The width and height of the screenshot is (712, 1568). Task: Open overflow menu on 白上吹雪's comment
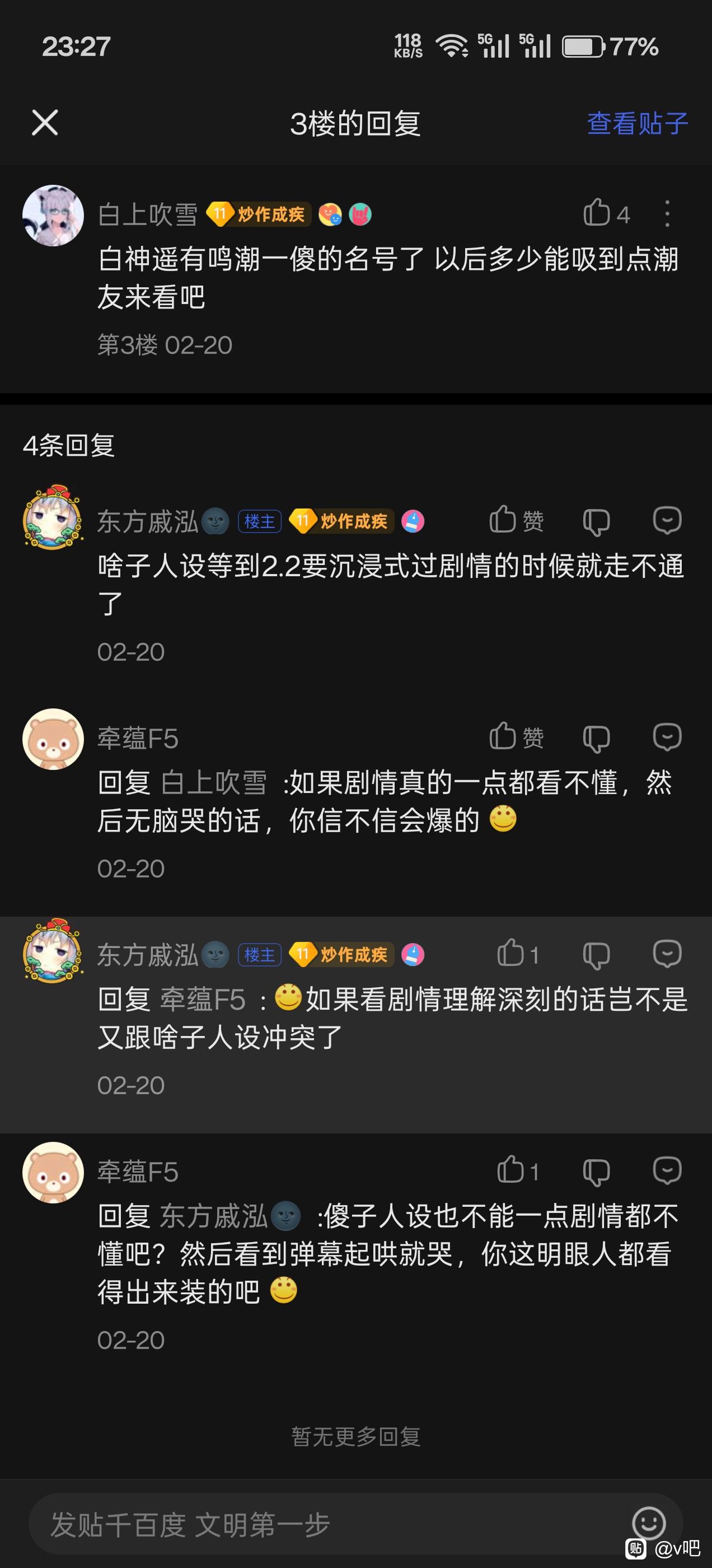click(x=667, y=214)
